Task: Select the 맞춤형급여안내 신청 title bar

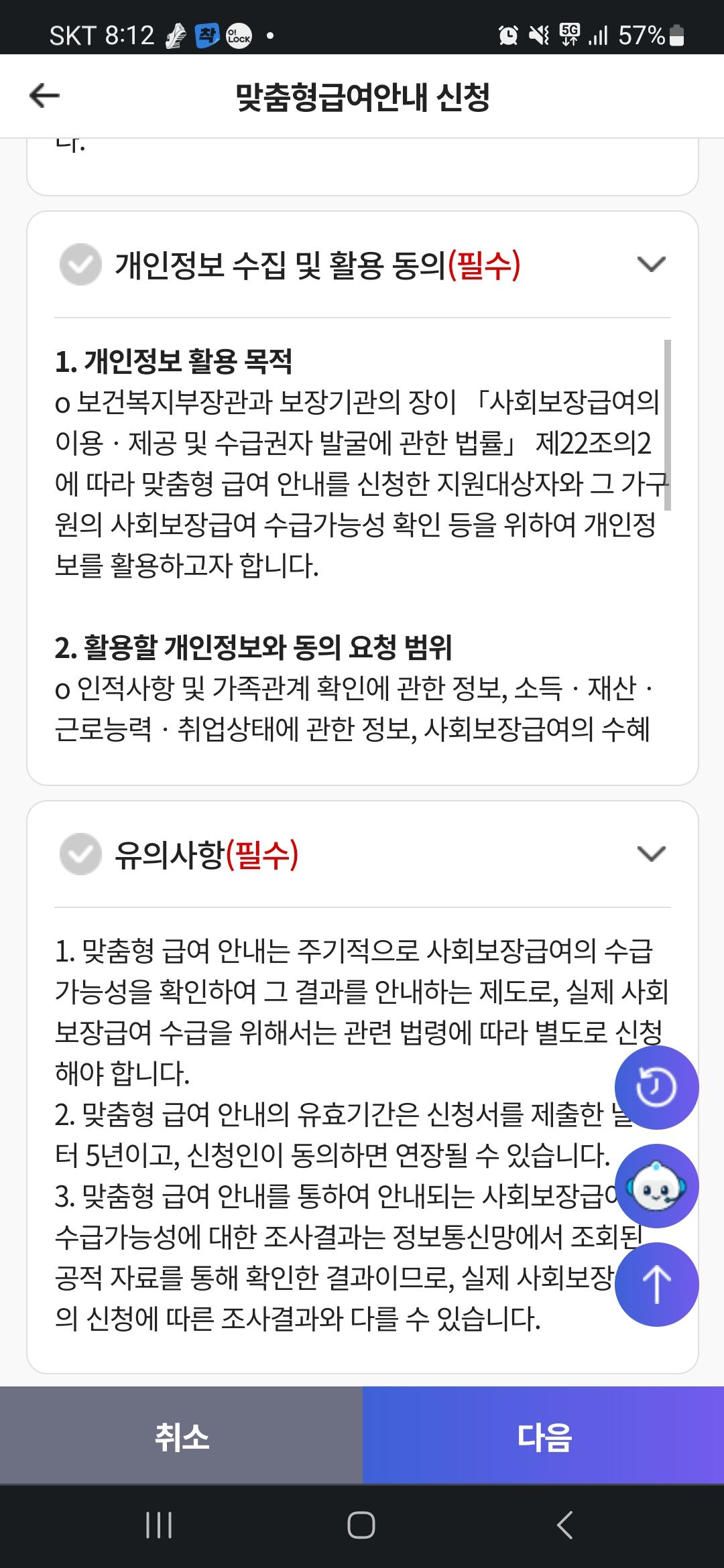Action: [362, 95]
